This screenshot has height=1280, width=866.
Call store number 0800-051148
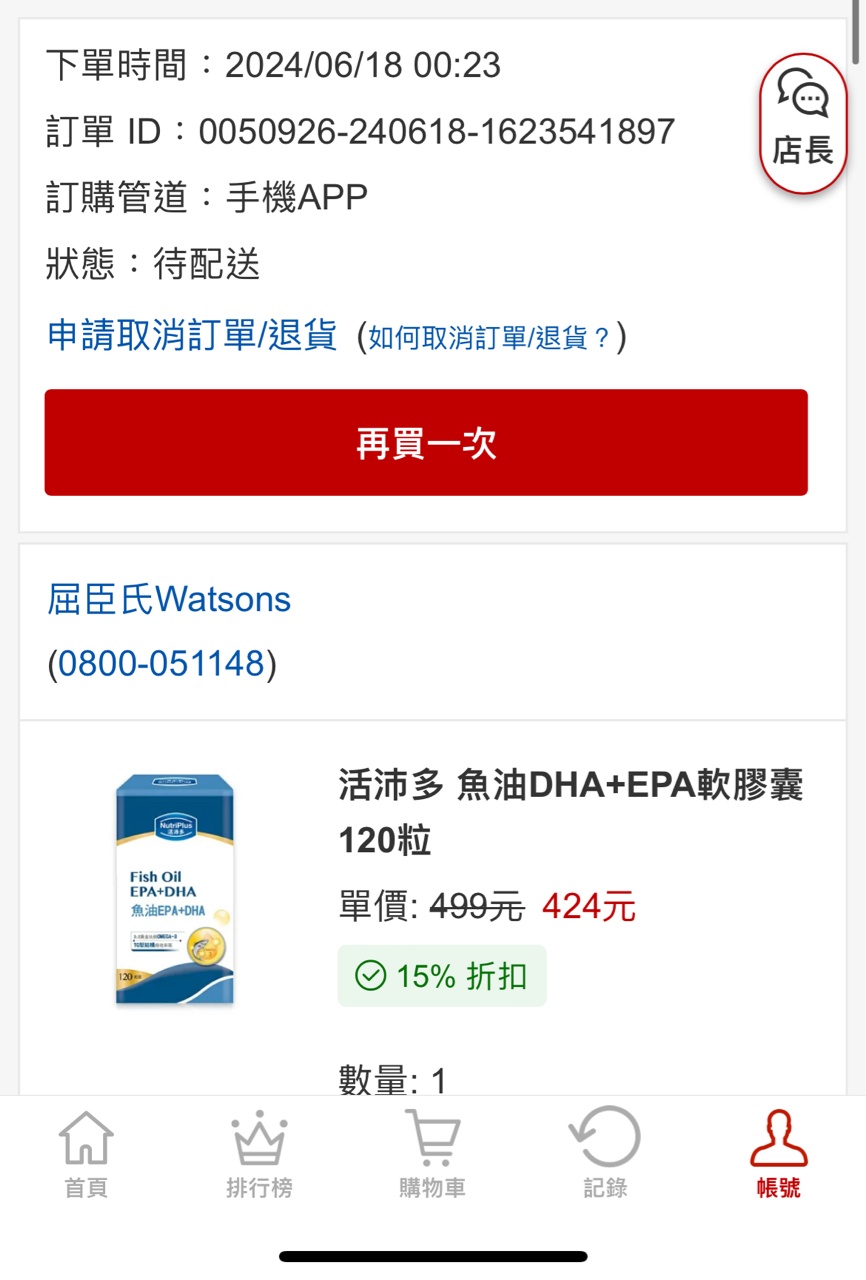[161, 664]
